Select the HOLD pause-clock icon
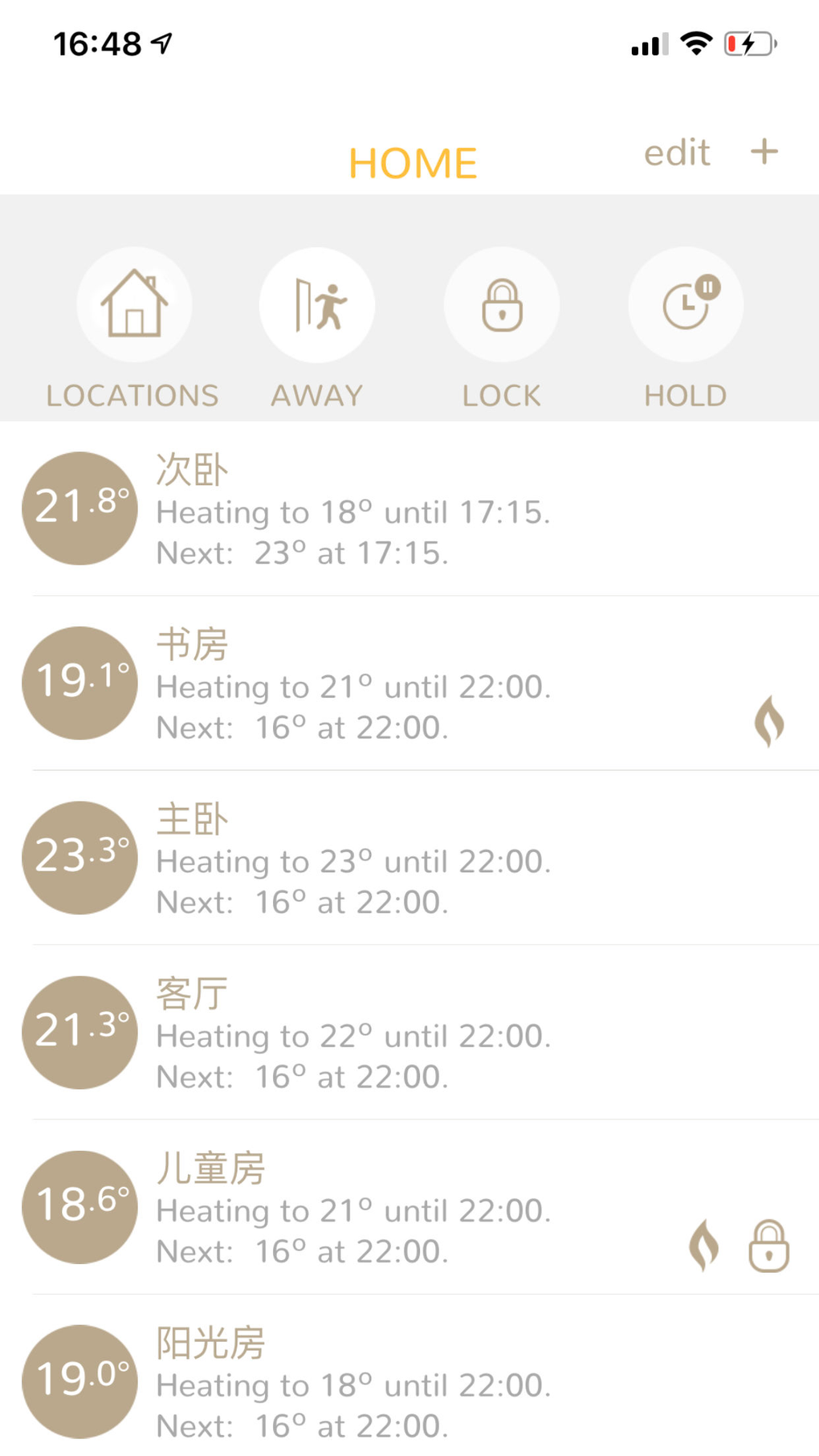 click(x=685, y=305)
